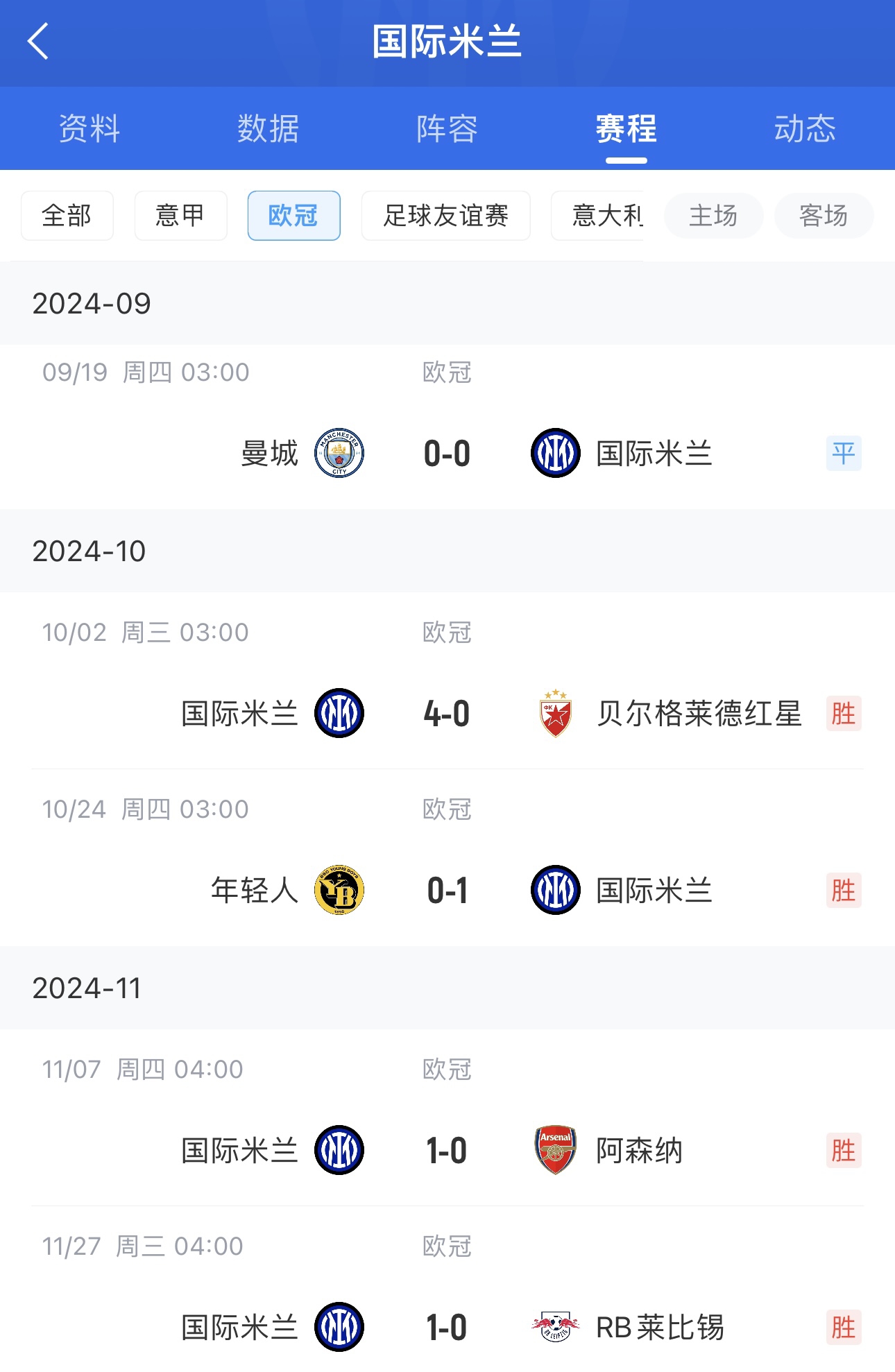Viewport: 895px width, 1372px height.
Task: Show only 客场 matches
Action: pyautogui.click(x=824, y=216)
